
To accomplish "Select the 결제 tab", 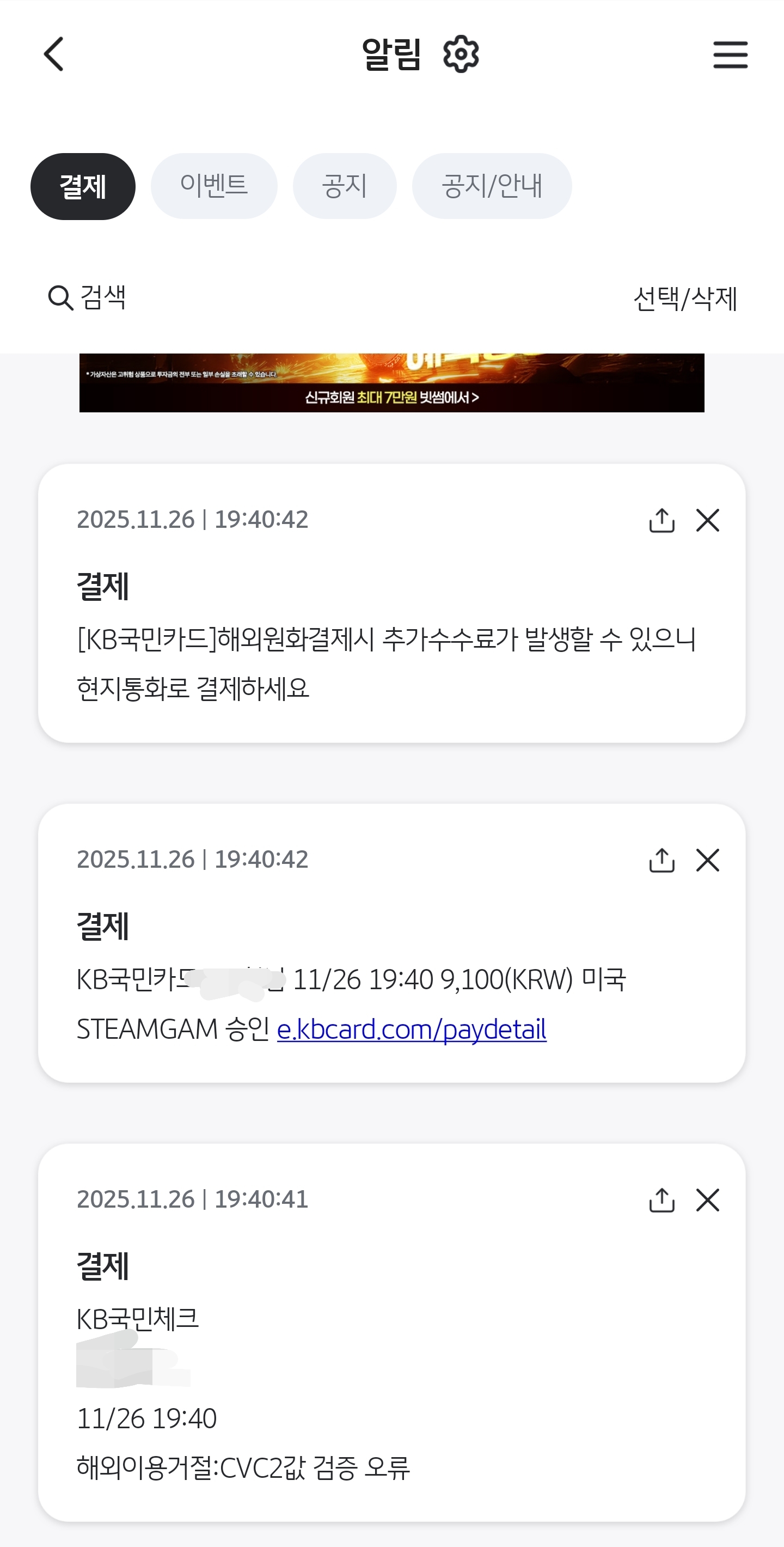I will pos(83,186).
